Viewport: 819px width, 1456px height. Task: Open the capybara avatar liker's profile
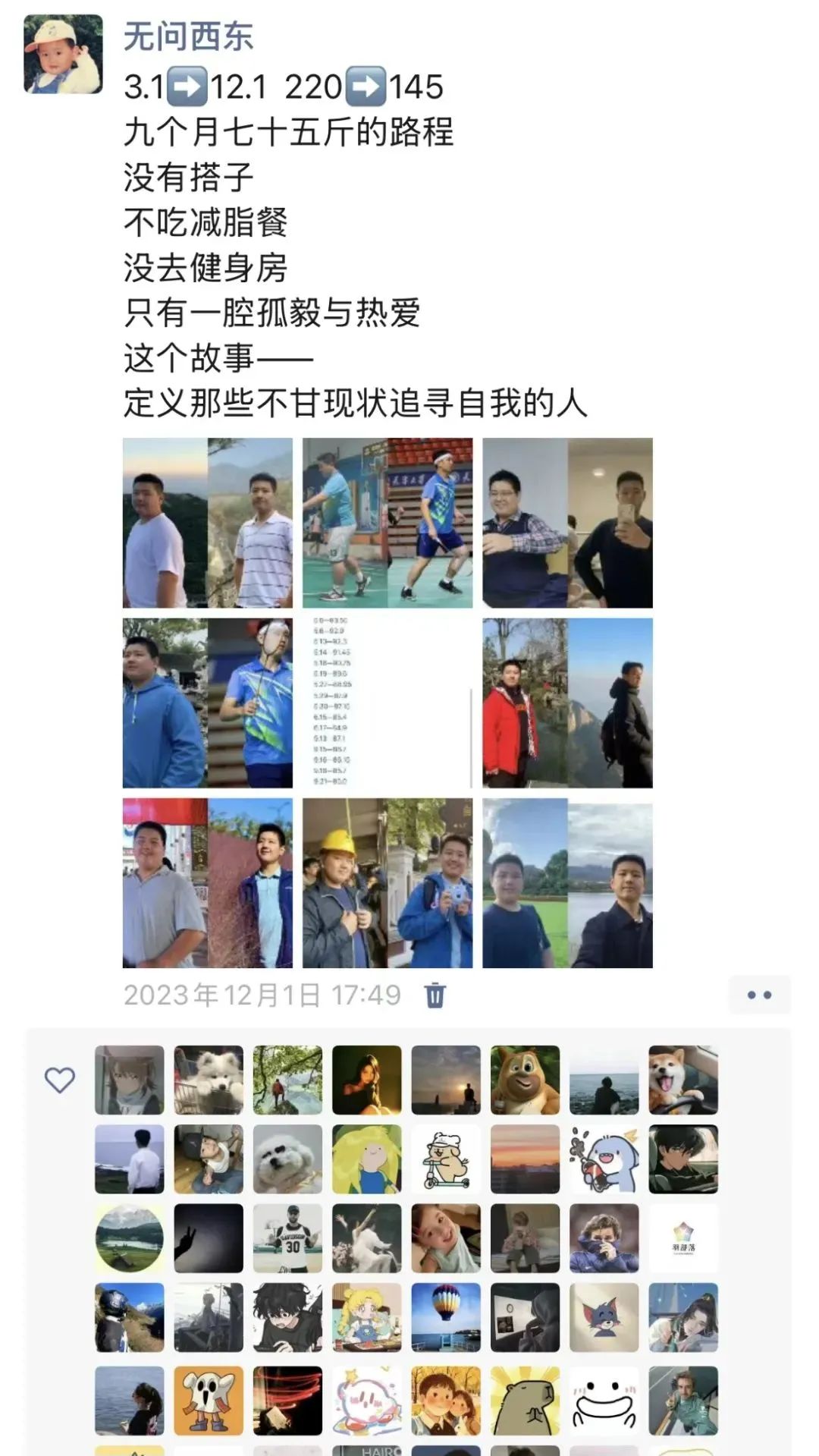[x=525, y=1401]
